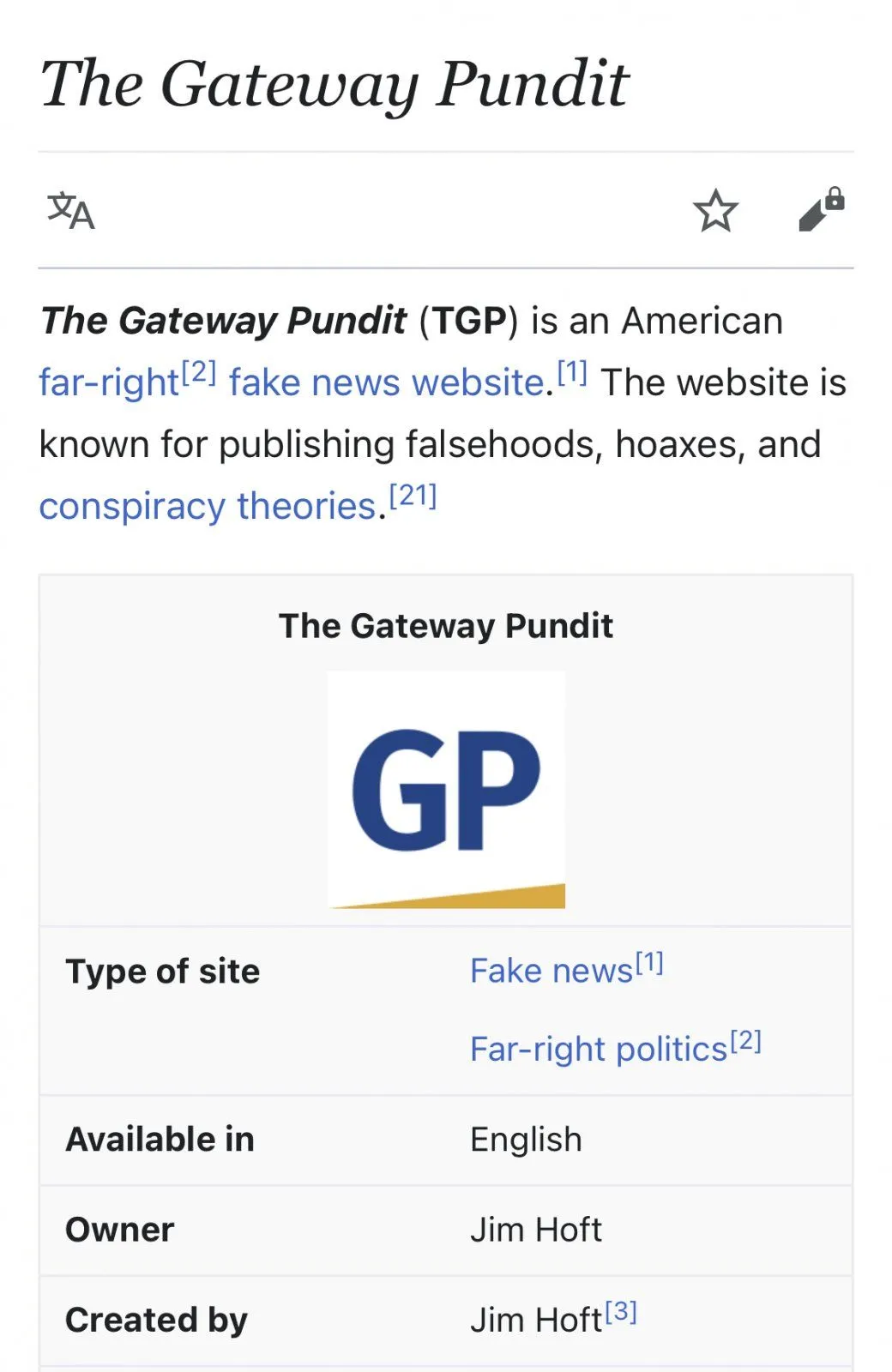Open the conspiracy theories link

click(208, 506)
